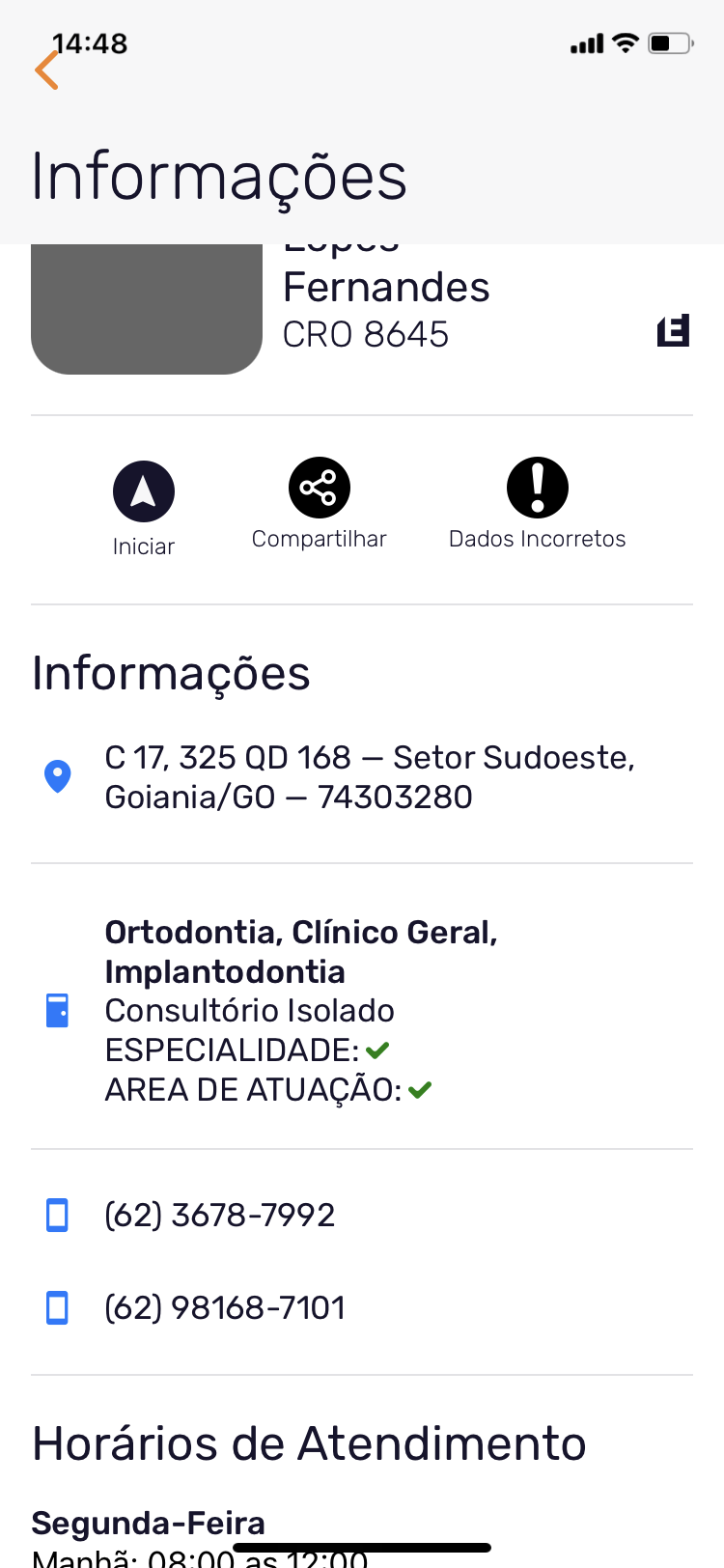This screenshot has width=724, height=1568.
Task: Open the dentist's profile photo
Action: coord(147,309)
